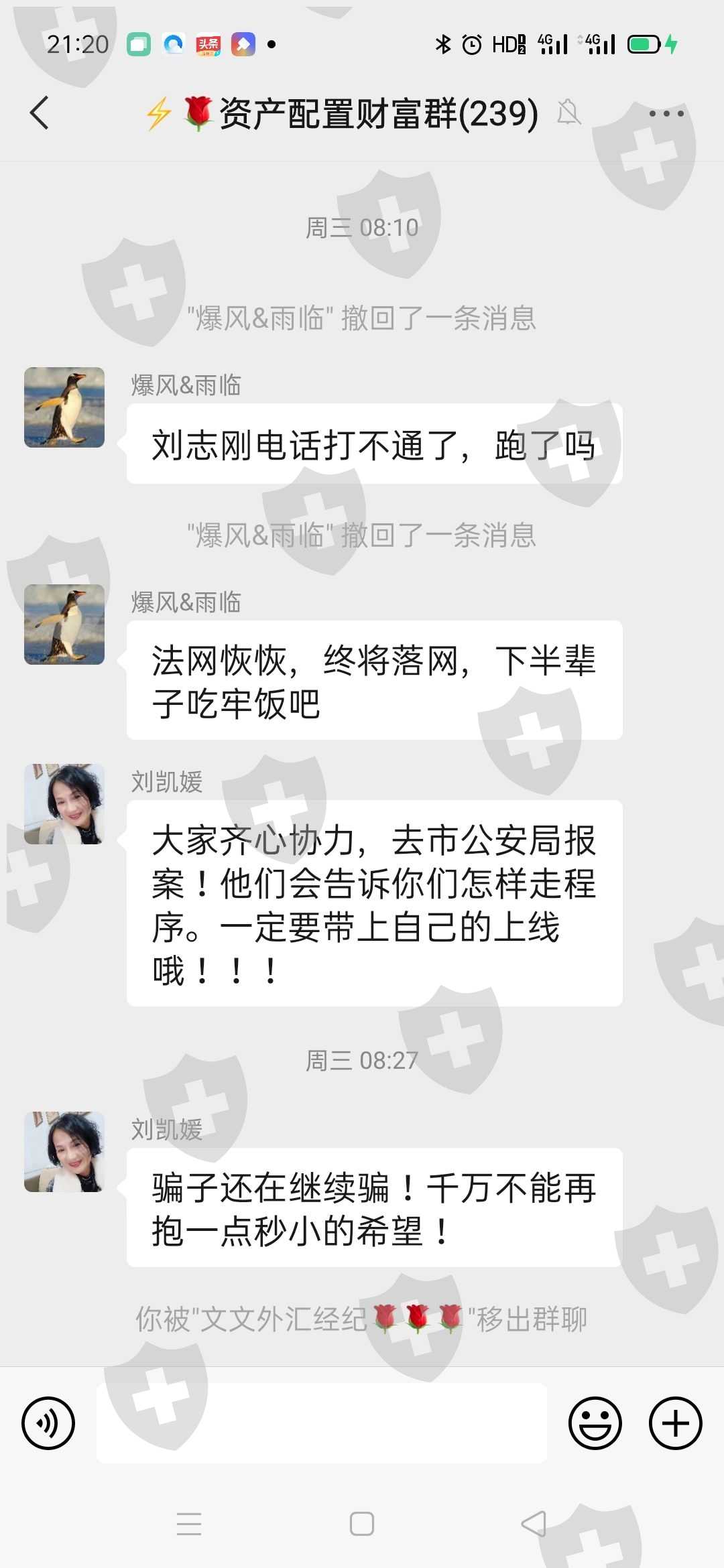724x1568 pixels.
Task: Open 刘凯媛's avatar beside 骗子还在继续骗 message
Action: [x=64, y=1152]
